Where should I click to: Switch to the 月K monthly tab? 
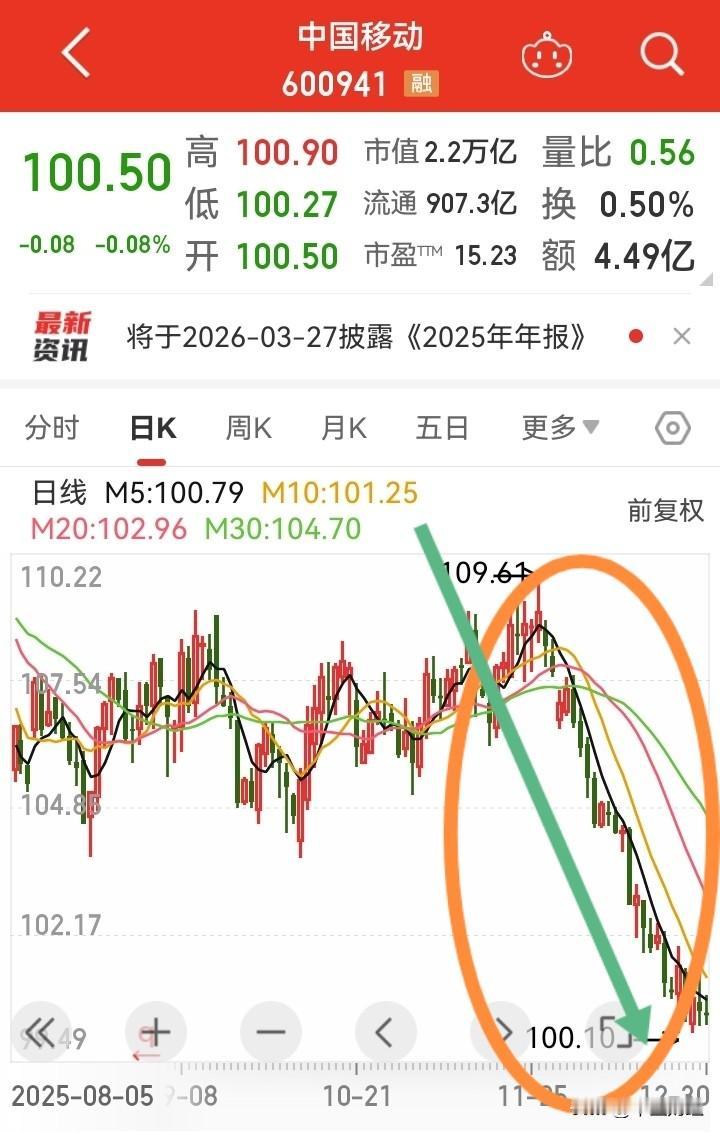(343, 427)
